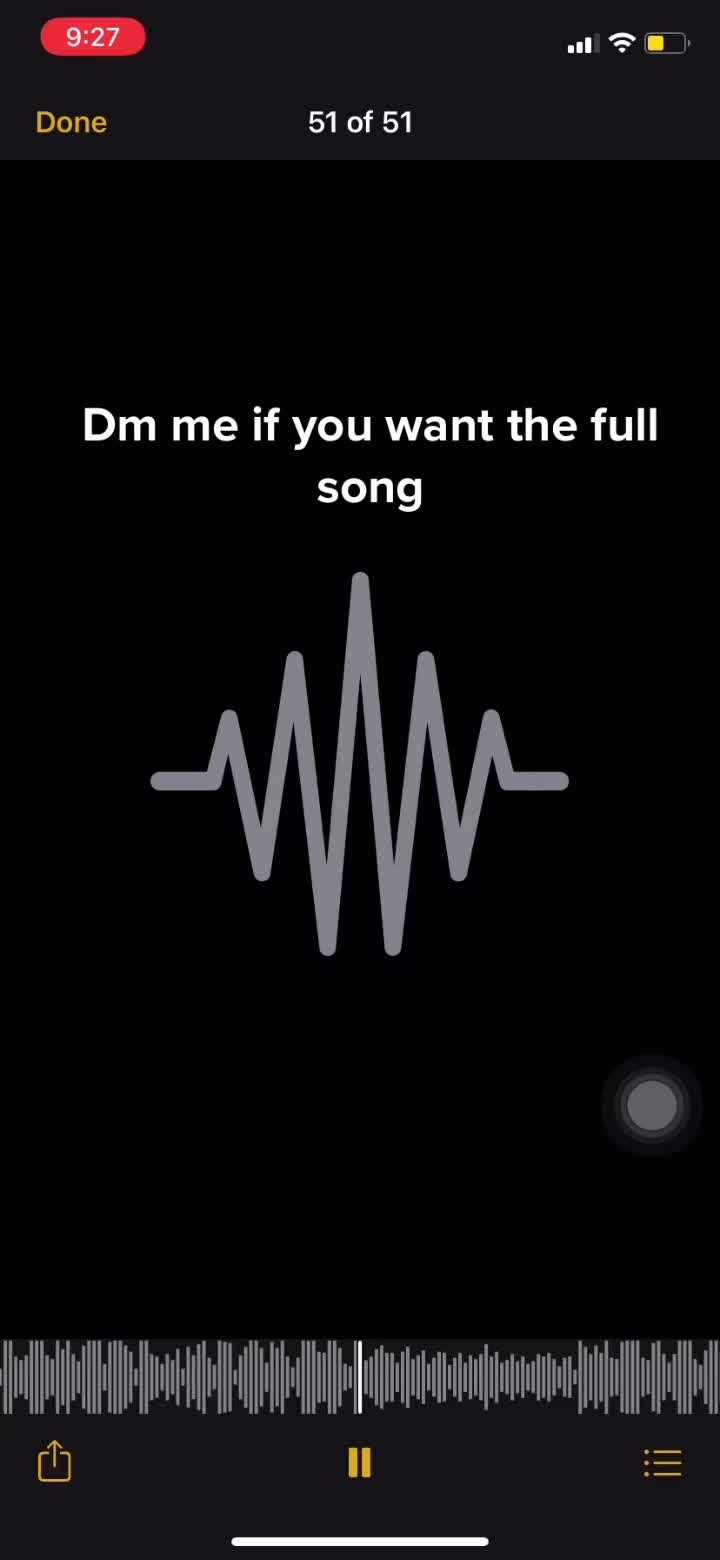The height and width of the screenshot is (1560, 720).
Task: Open the file list icon
Action: pos(662,1462)
